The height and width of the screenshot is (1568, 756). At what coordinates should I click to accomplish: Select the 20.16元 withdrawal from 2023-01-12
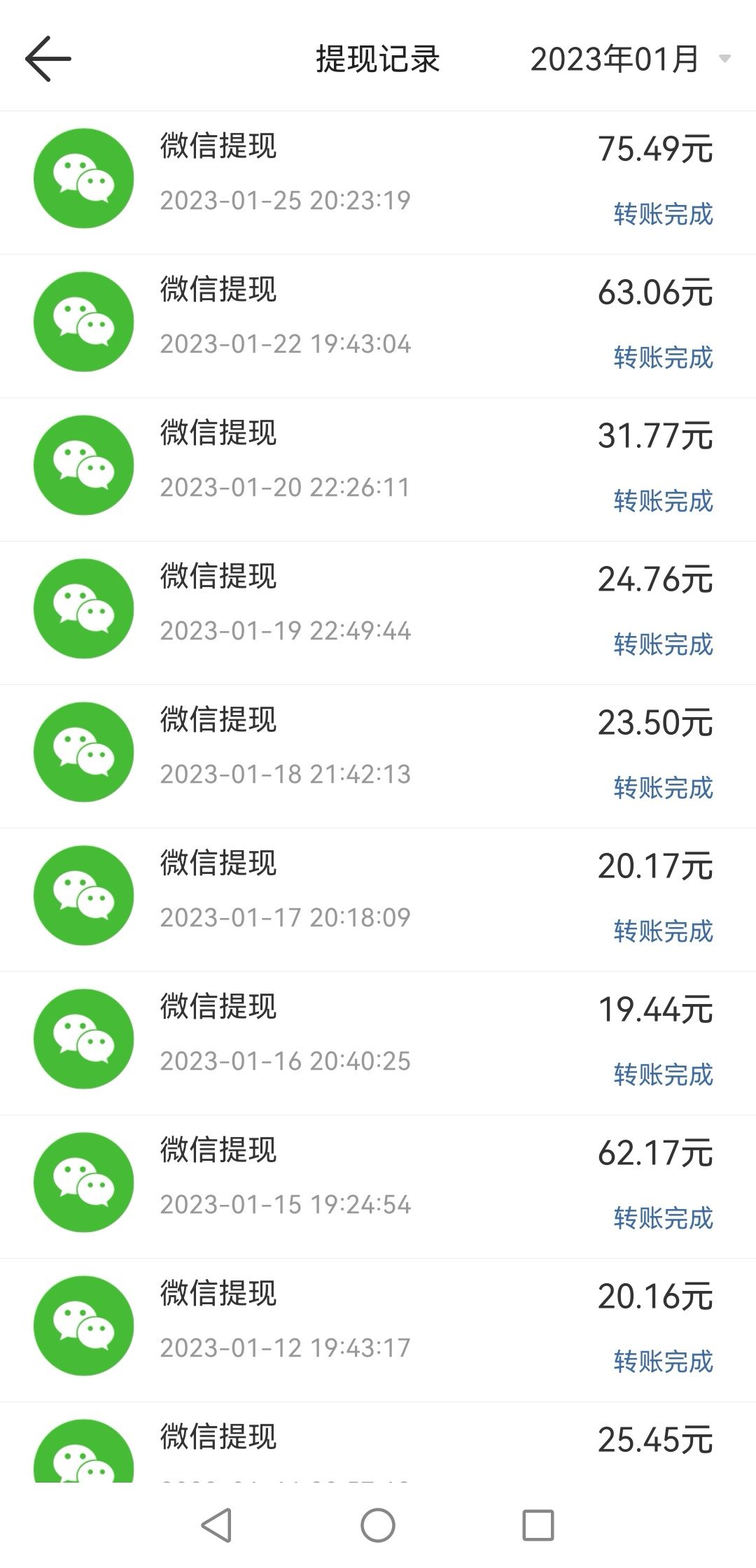(378, 1330)
